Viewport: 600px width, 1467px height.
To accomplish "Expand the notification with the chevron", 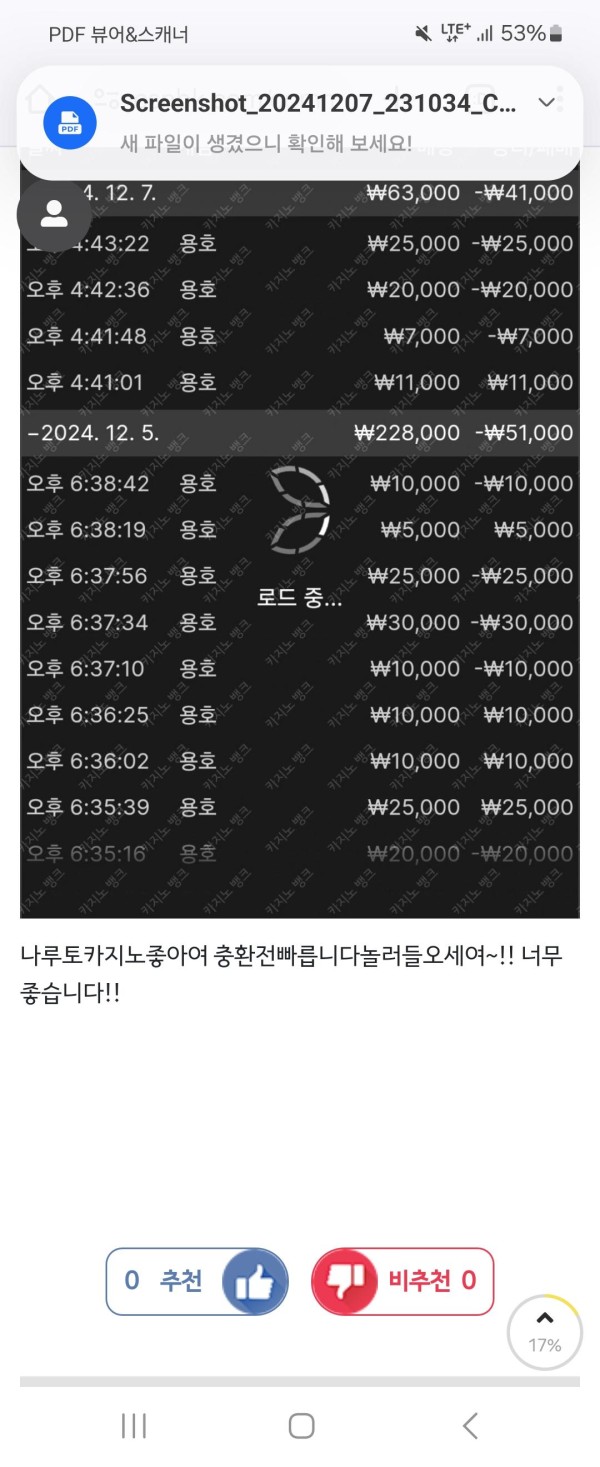I will 546,102.
